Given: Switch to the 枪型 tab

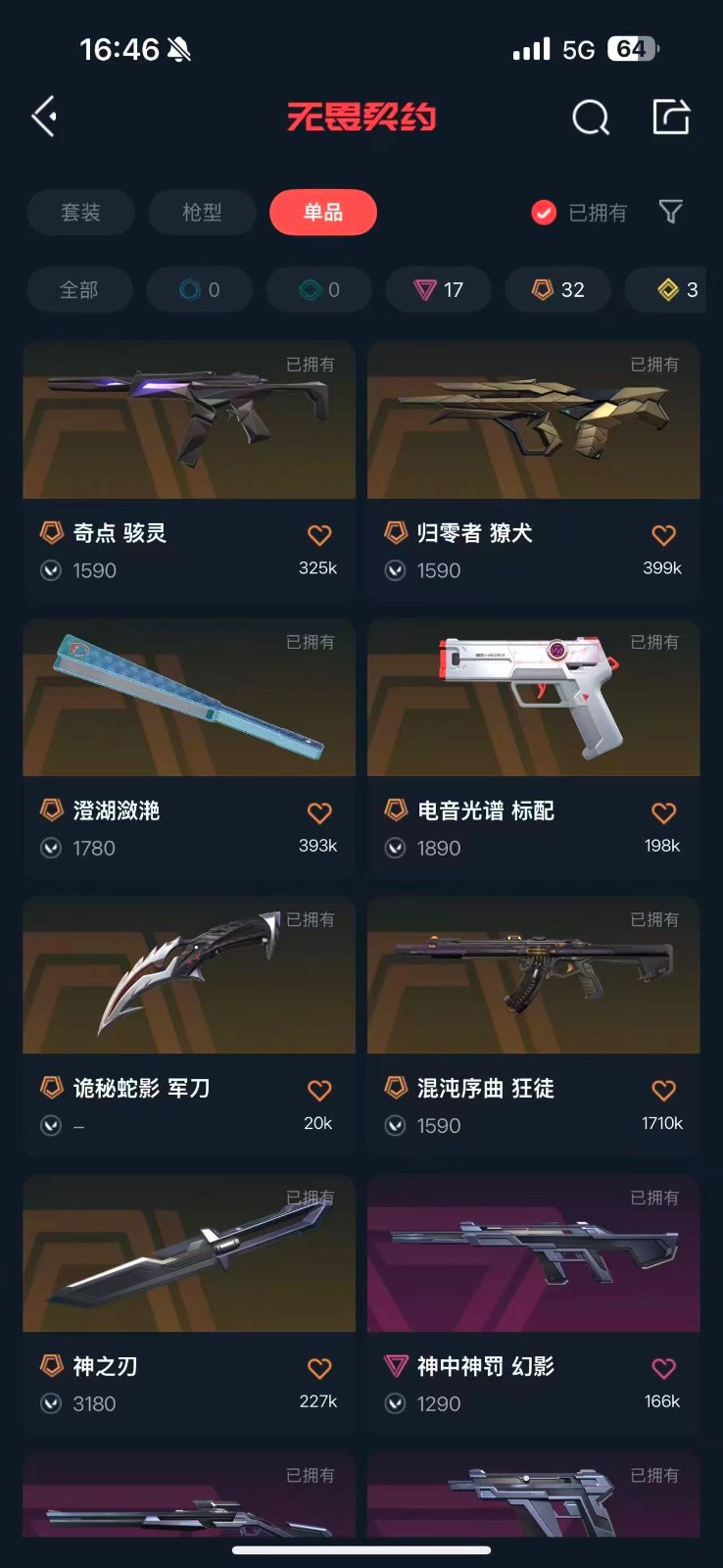Looking at the screenshot, I should coord(202,213).
